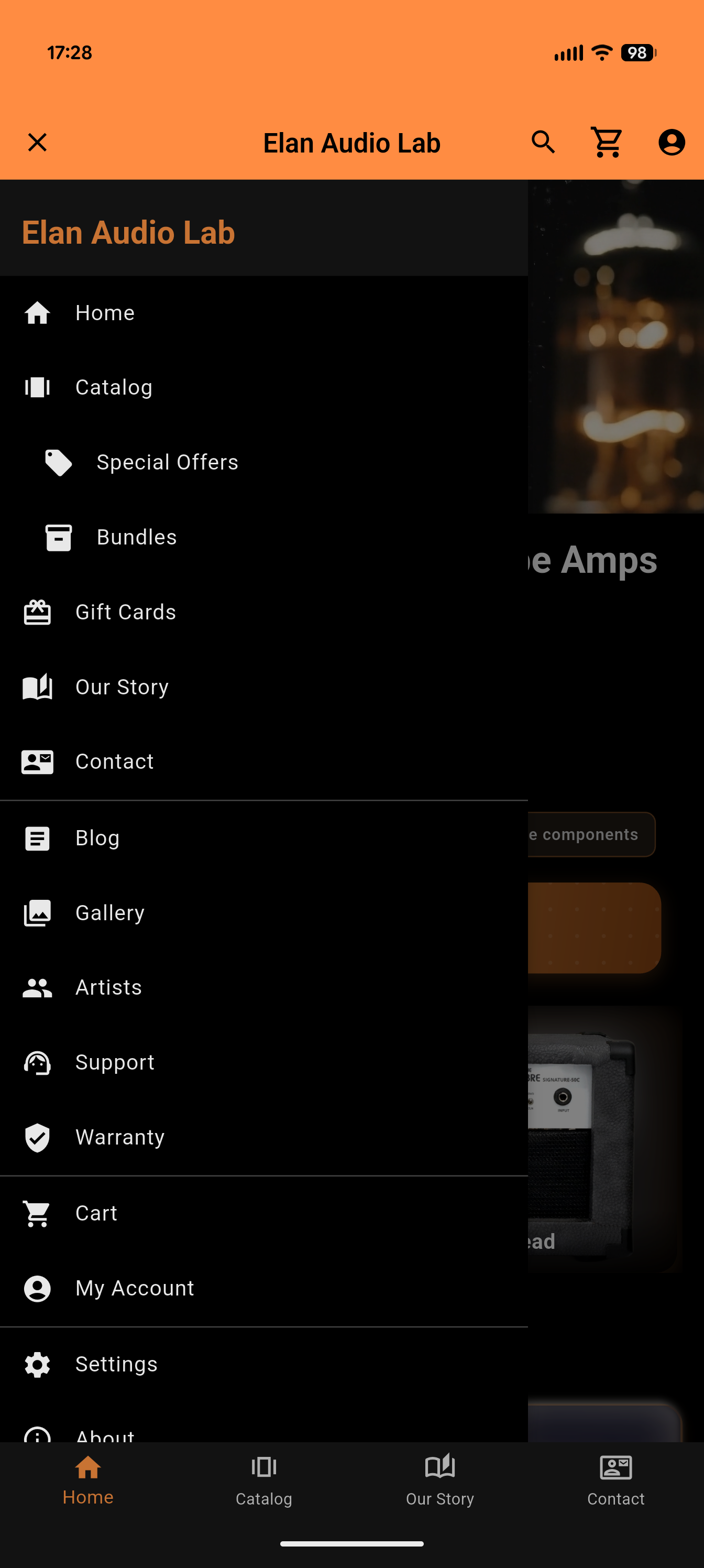The width and height of the screenshot is (704, 1568).
Task: Open My Account from the drawer
Action: [x=135, y=1288]
